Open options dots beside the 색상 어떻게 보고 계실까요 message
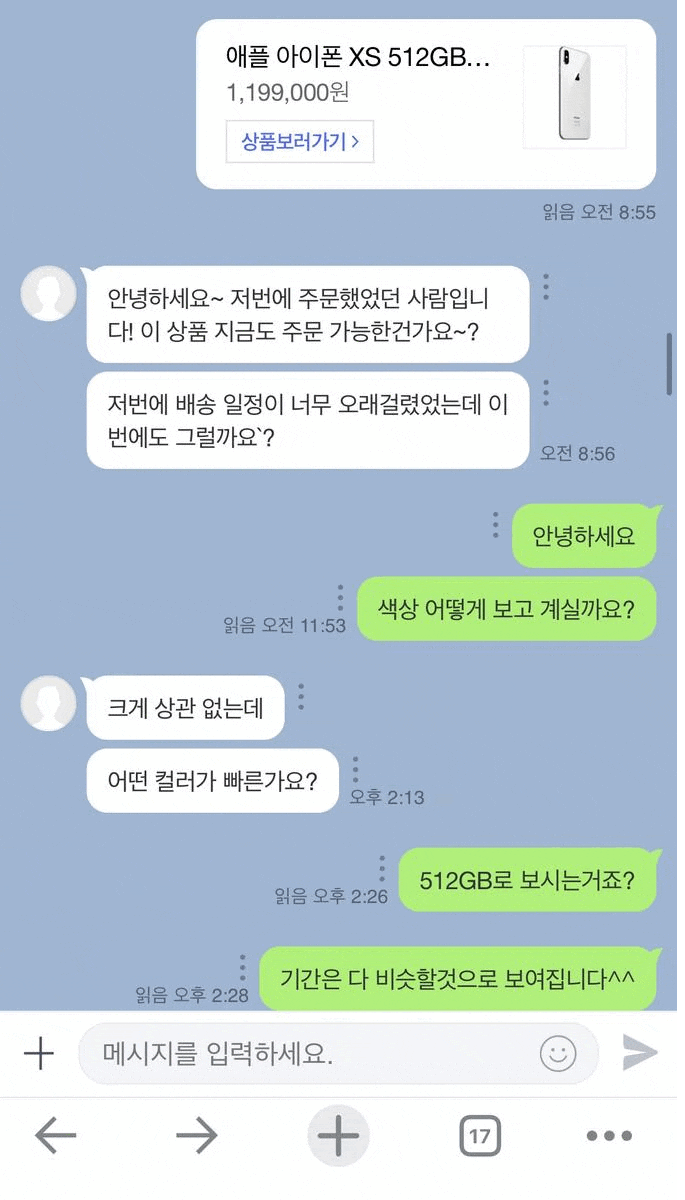 tap(340, 598)
